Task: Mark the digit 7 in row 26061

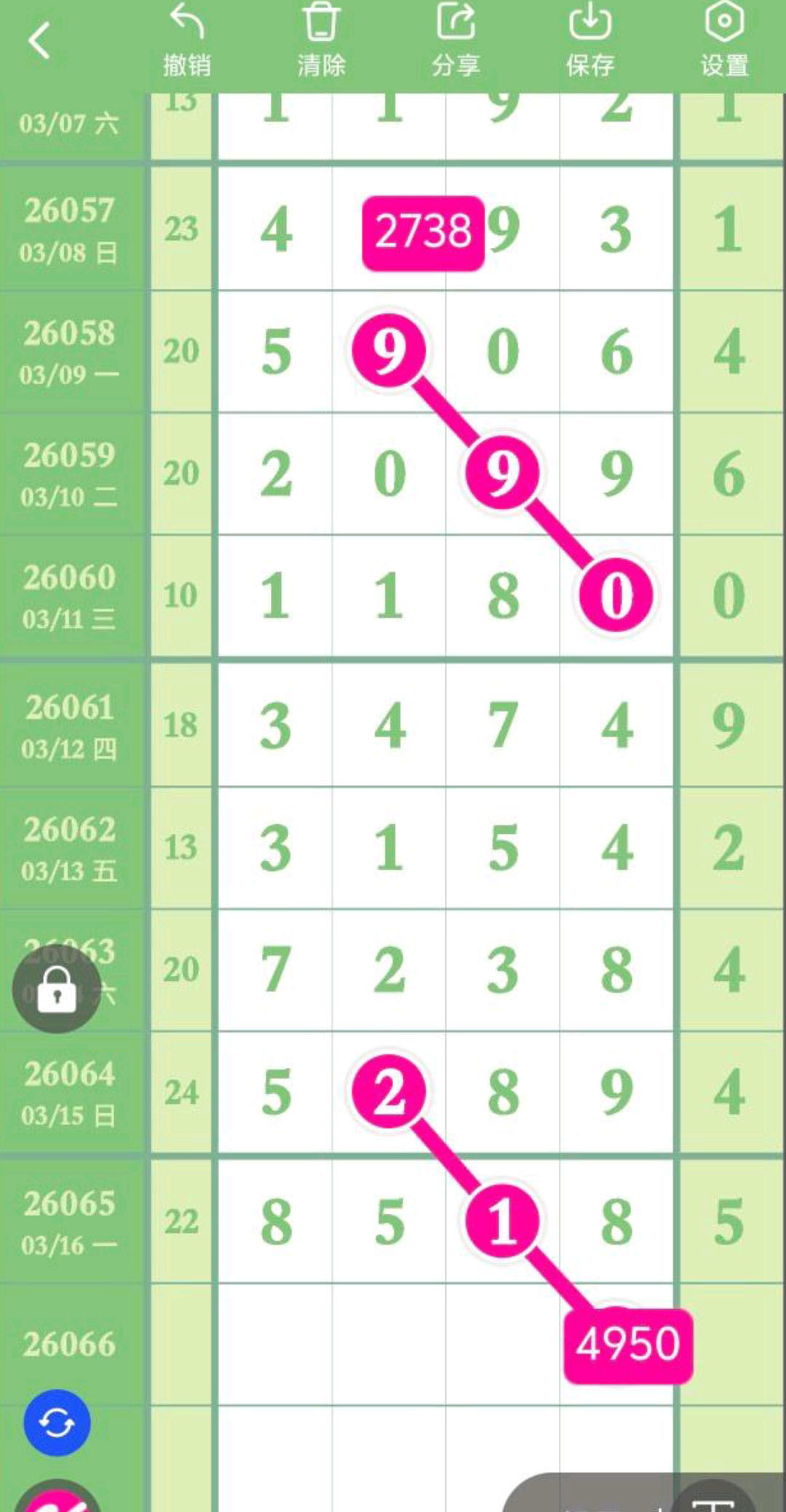Action: (x=503, y=725)
